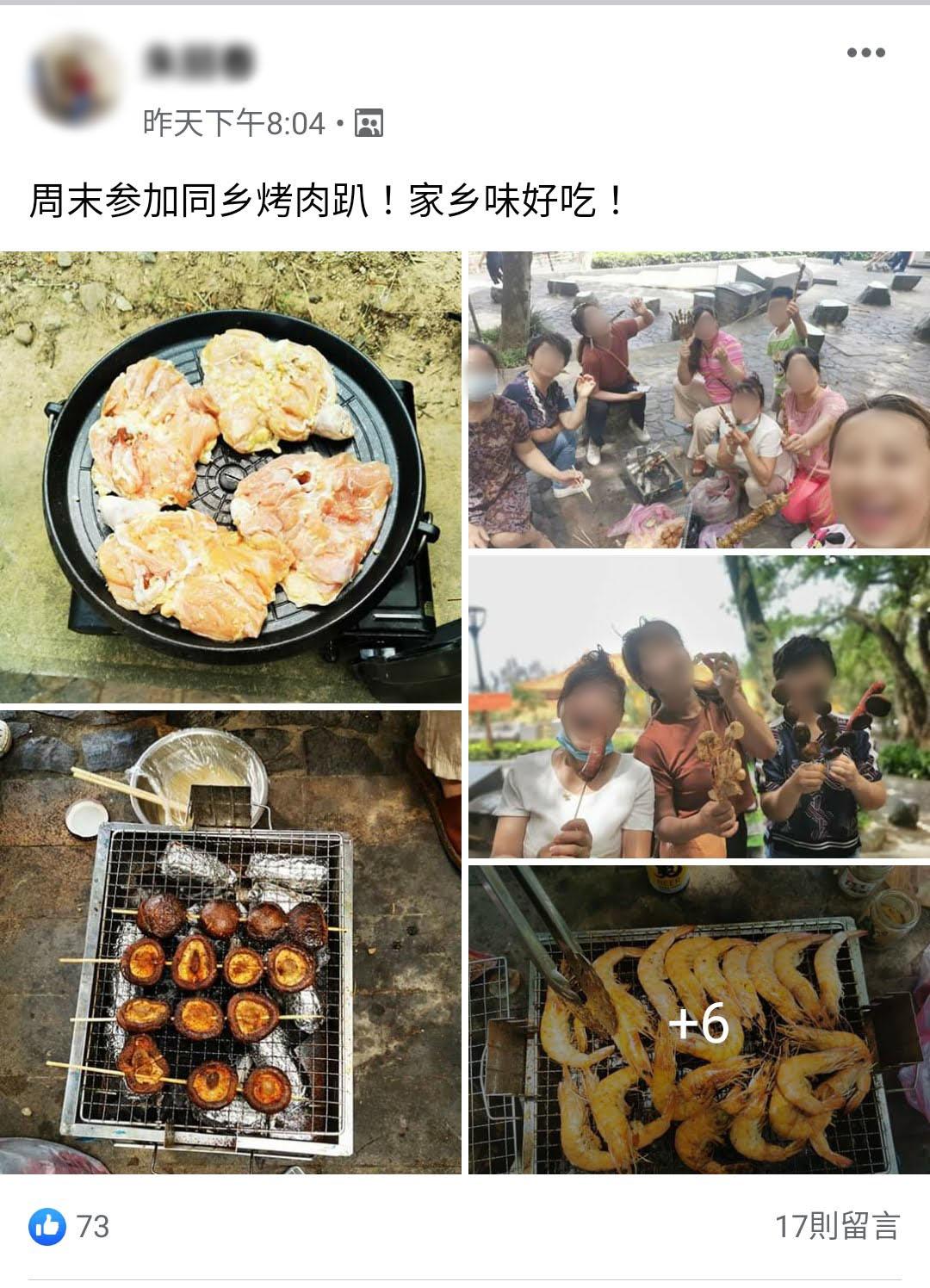Open the post's three-dot options menu
This screenshot has width=930, height=1288.
[865, 53]
